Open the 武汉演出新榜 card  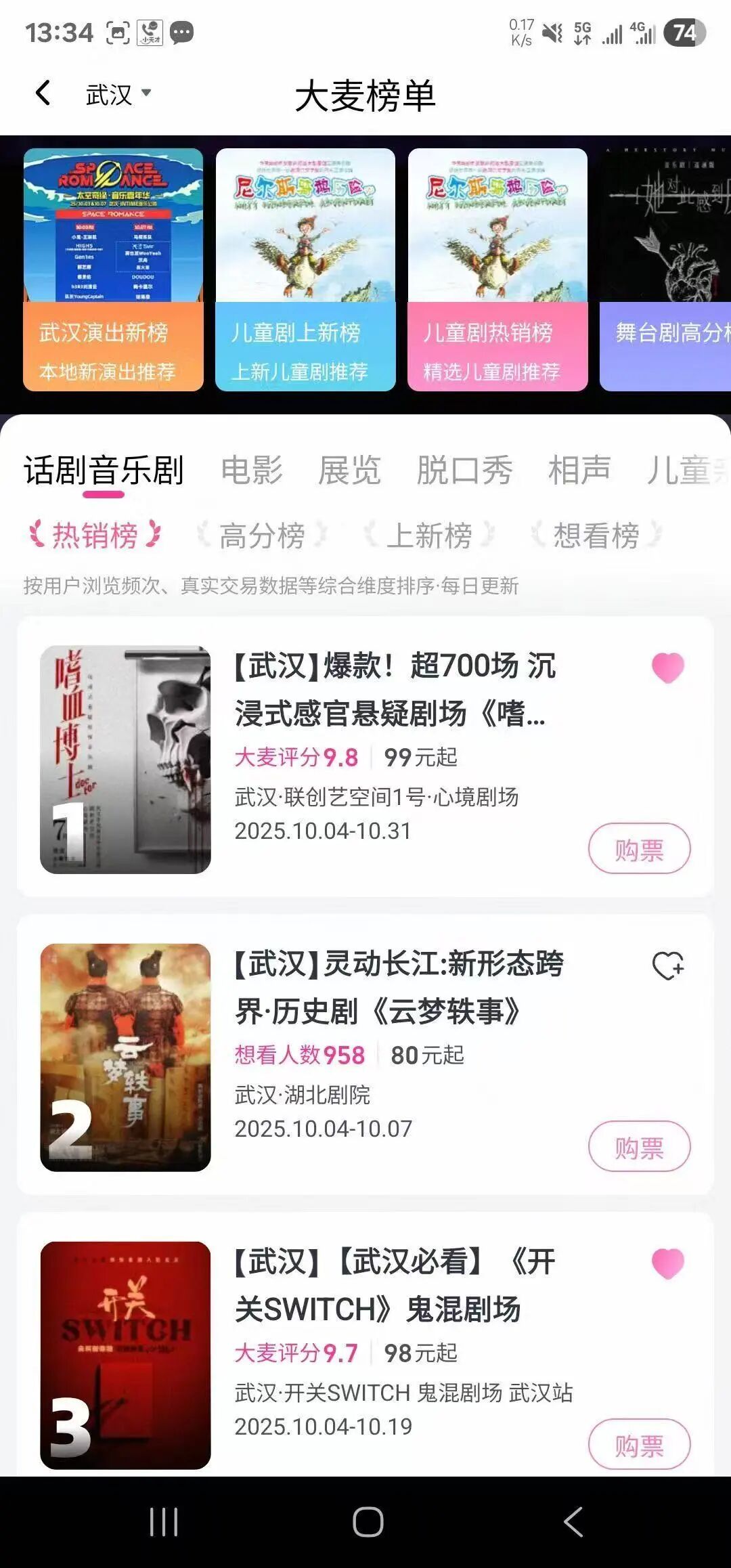tap(113, 269)
